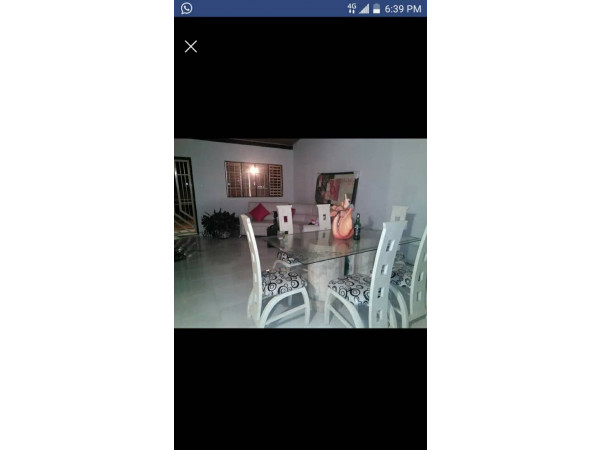Close the full-screen photo viewer
This screenshot has width=600, height=450.
click(x=191, y=46)
